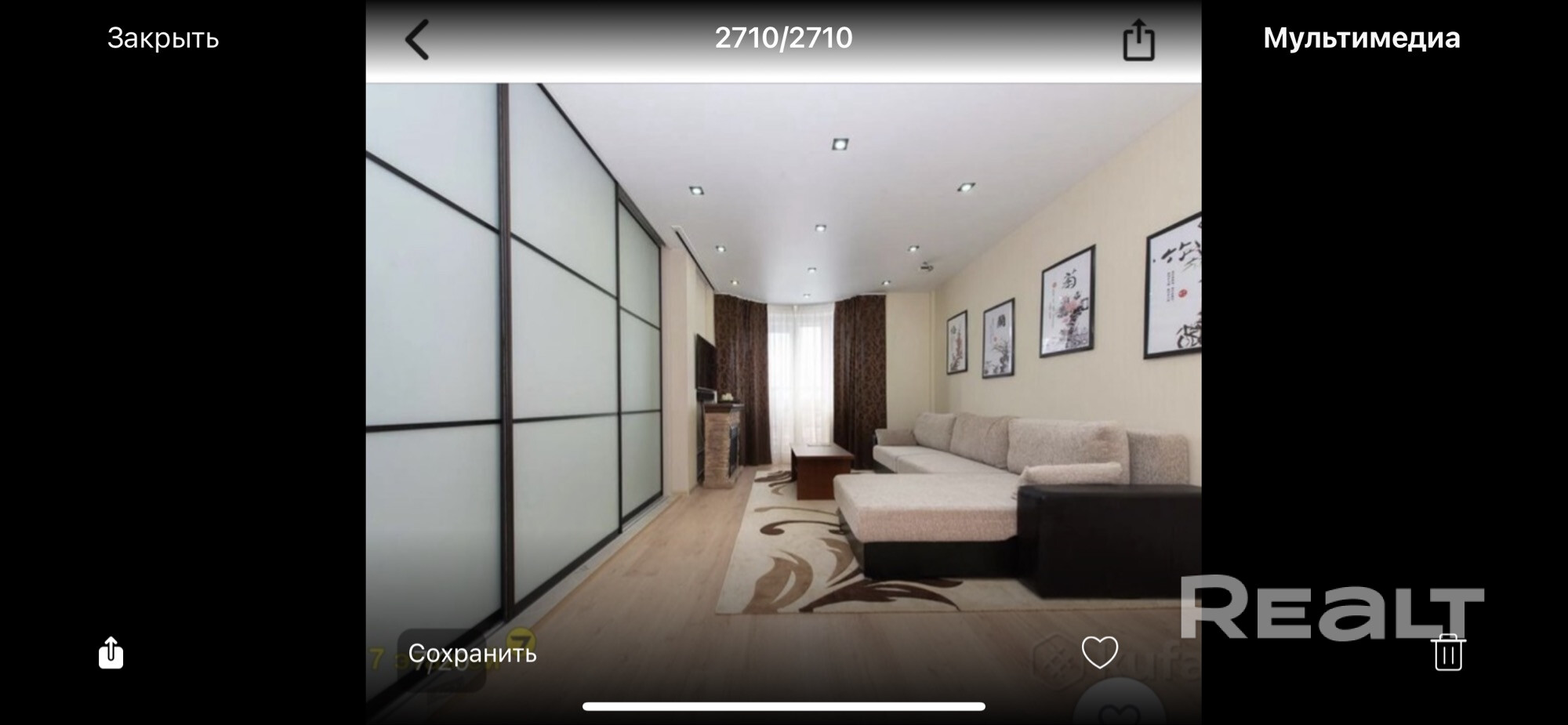
Task: Like the photo with heart icon
Action: coord(1099,652)
